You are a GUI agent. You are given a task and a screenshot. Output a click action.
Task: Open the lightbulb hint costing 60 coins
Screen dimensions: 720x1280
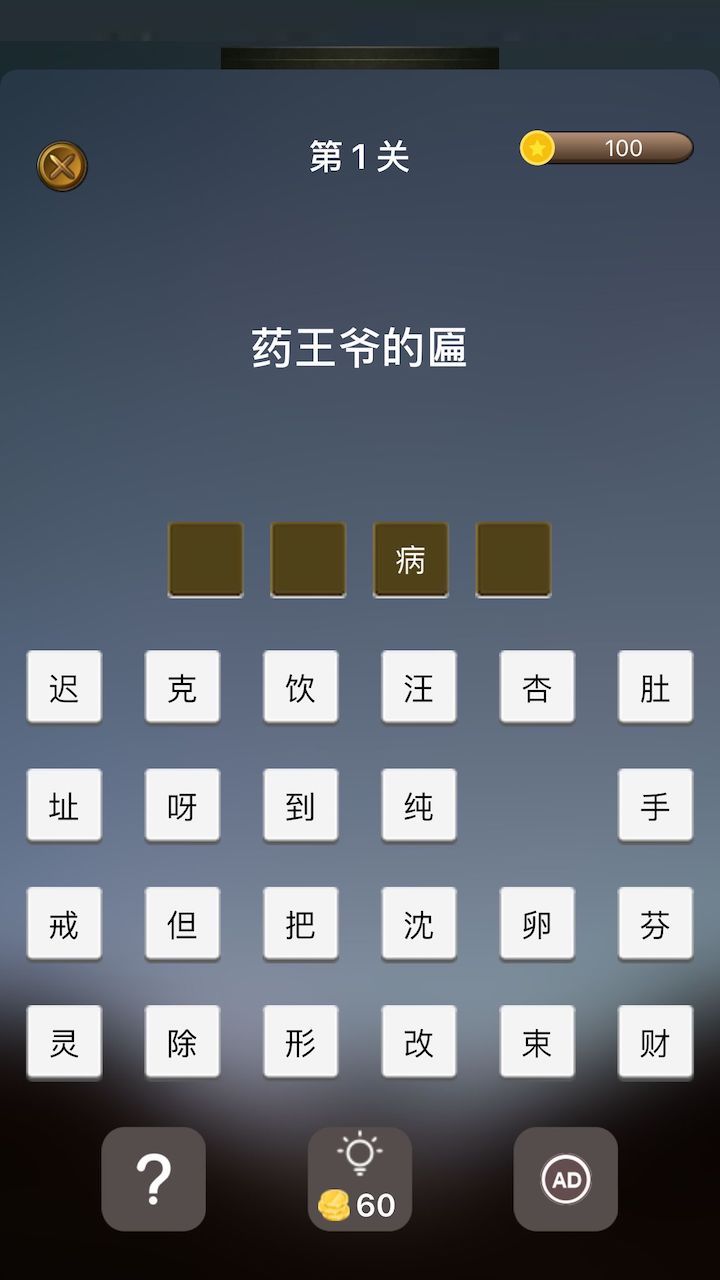click(360, 1178)
